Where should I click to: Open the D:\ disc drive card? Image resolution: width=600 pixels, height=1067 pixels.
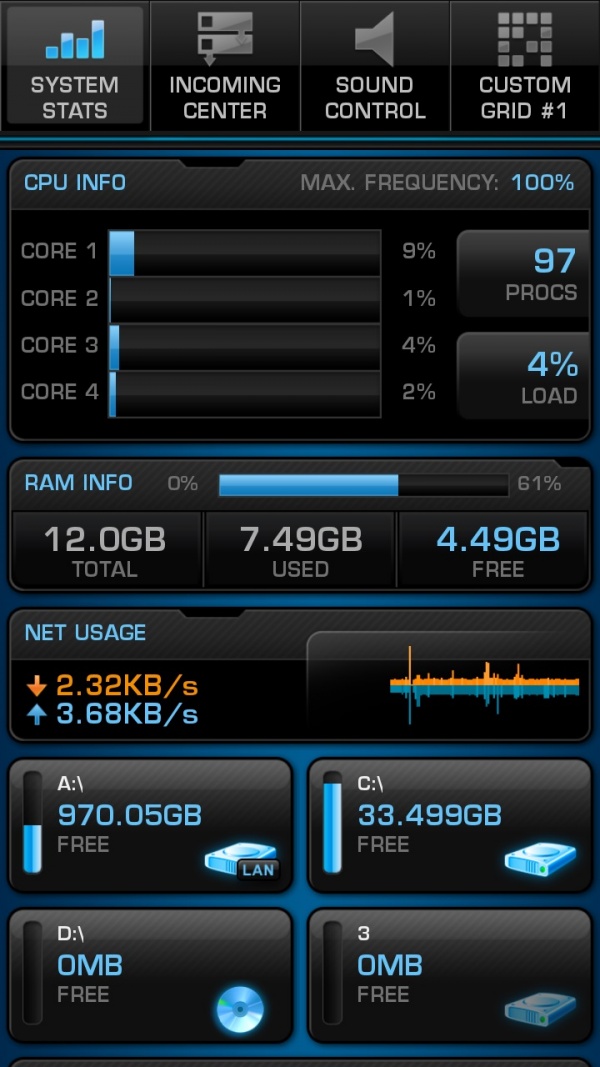pyautogui.click(x=150, y=976)
